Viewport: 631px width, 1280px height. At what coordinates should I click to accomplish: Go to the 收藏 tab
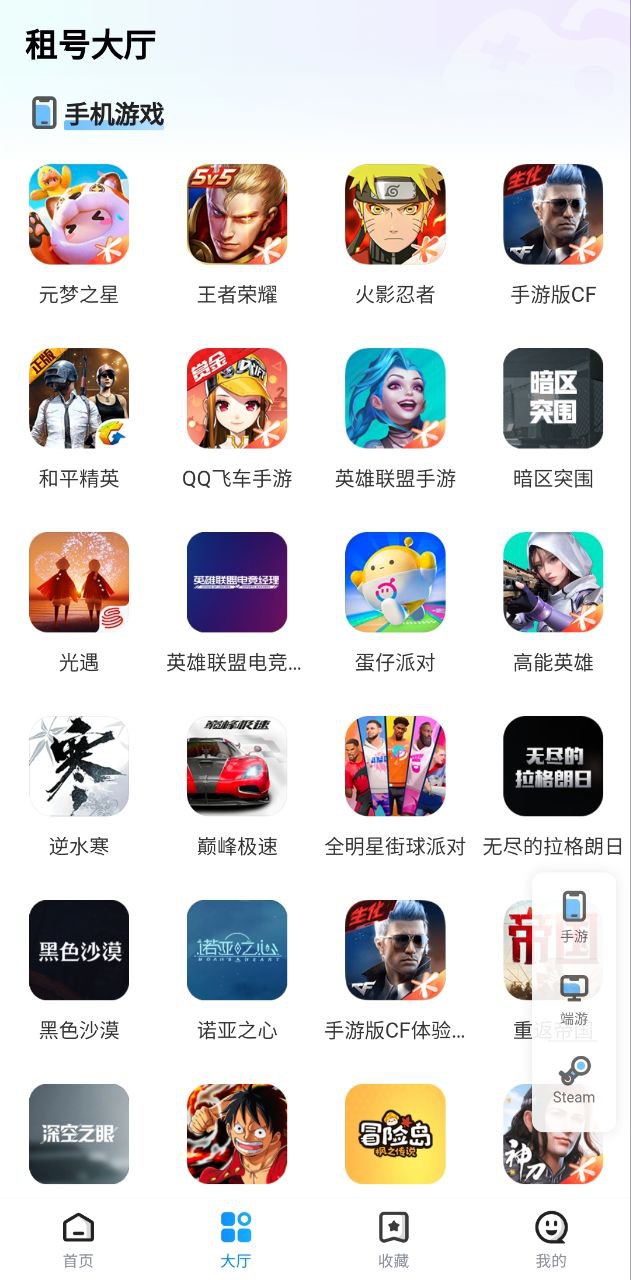(394, 1240)
